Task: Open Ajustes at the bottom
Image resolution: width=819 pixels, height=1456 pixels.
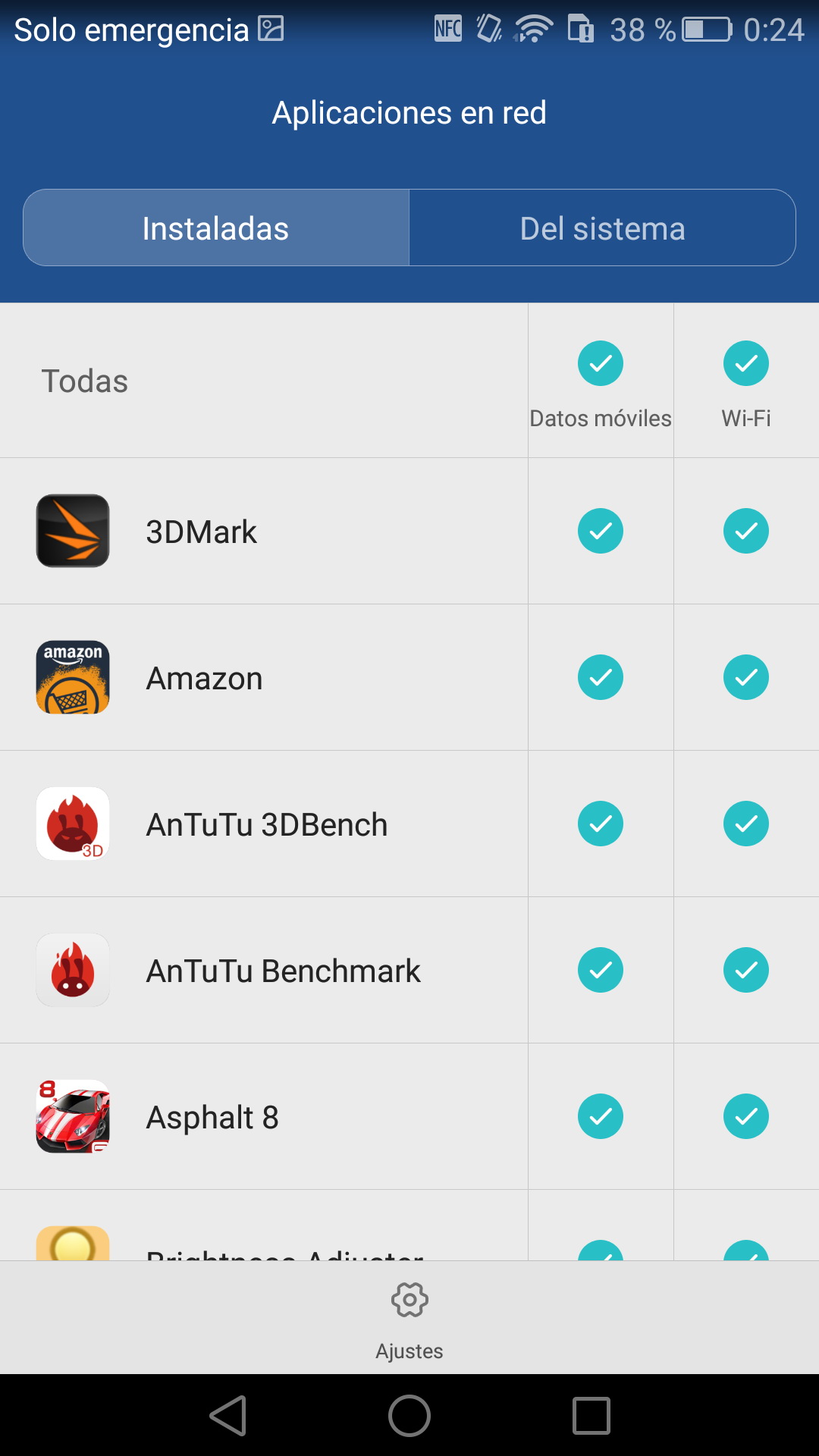Action: point(409,1319)
